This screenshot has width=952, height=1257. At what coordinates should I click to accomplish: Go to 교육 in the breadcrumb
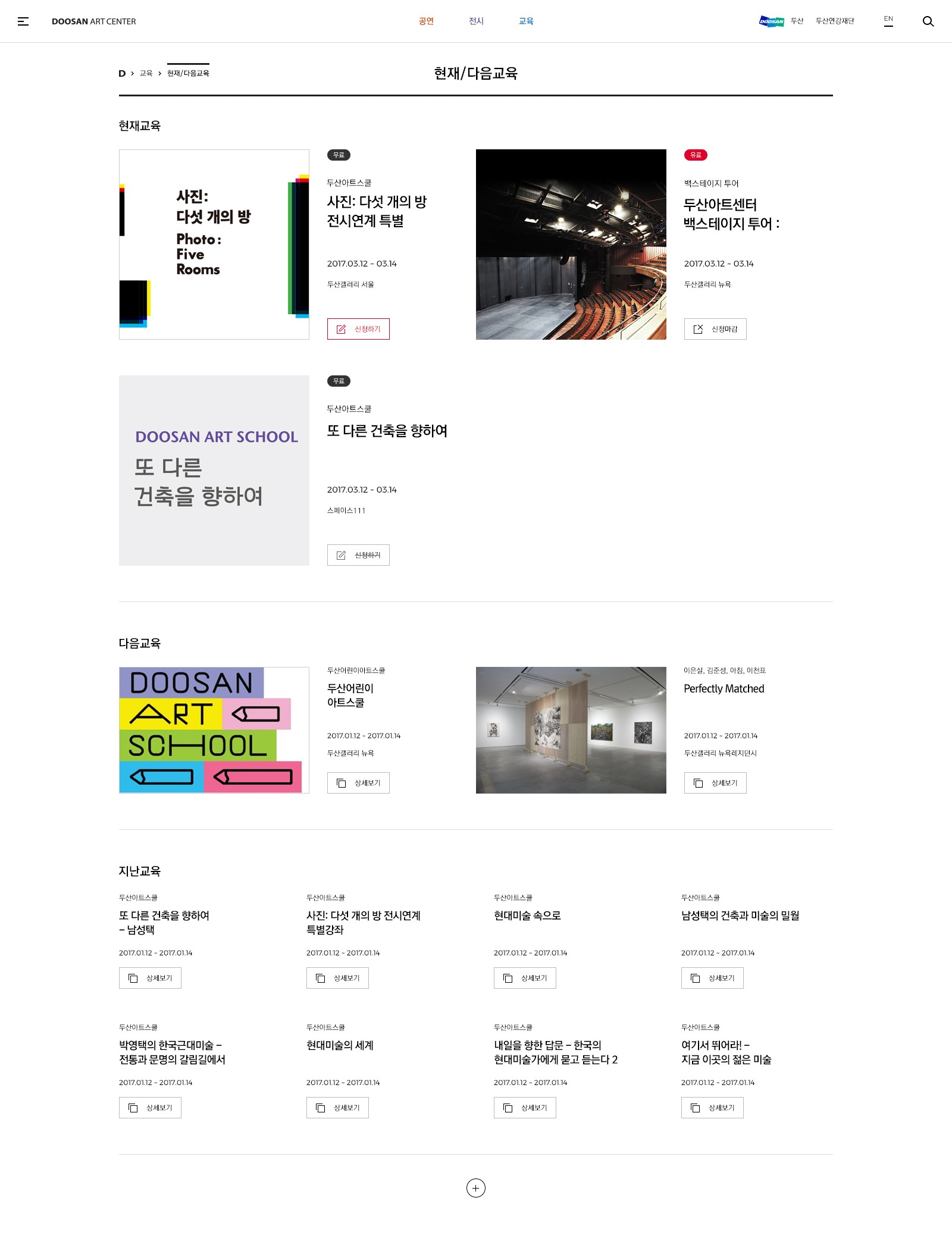point(146,74)
